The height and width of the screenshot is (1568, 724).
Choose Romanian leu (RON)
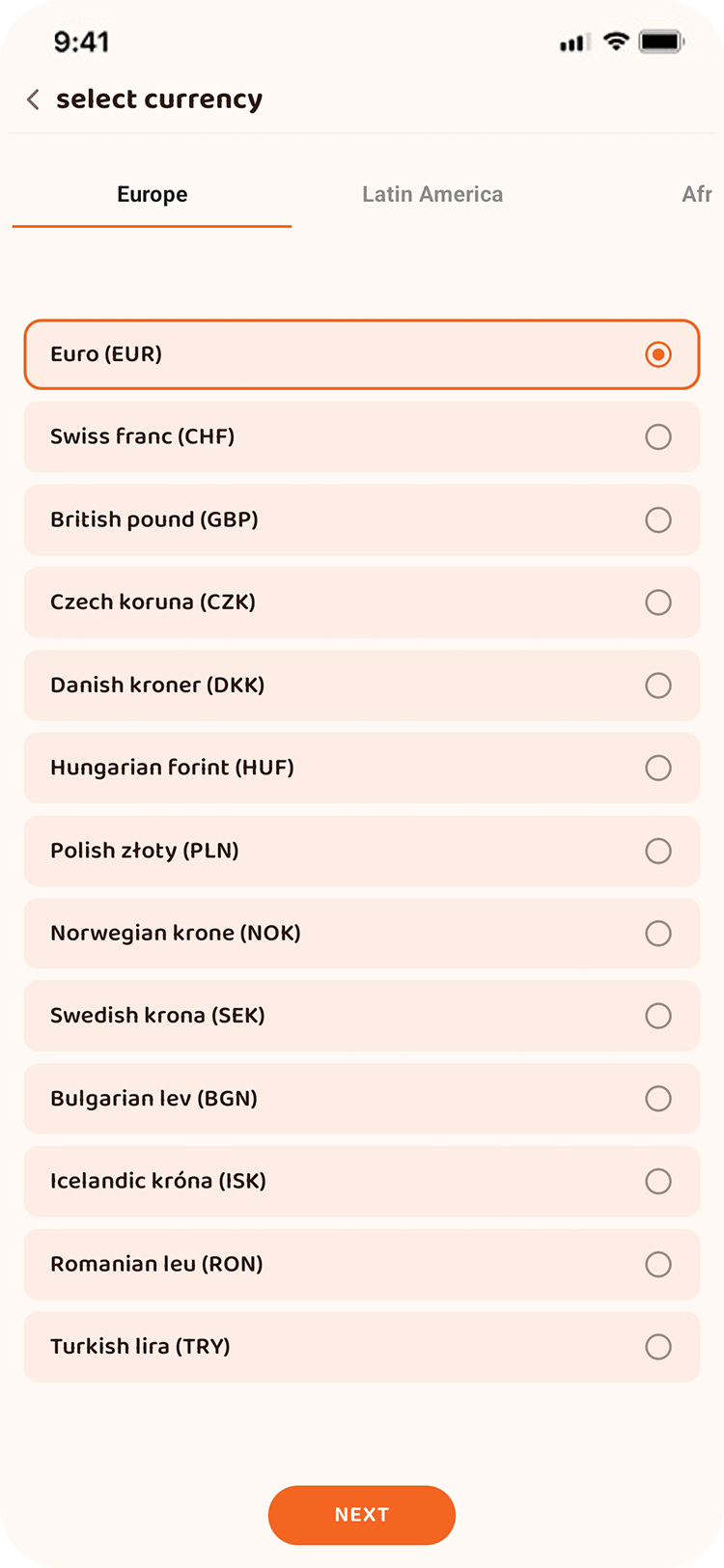click(x=361, y=1264)
